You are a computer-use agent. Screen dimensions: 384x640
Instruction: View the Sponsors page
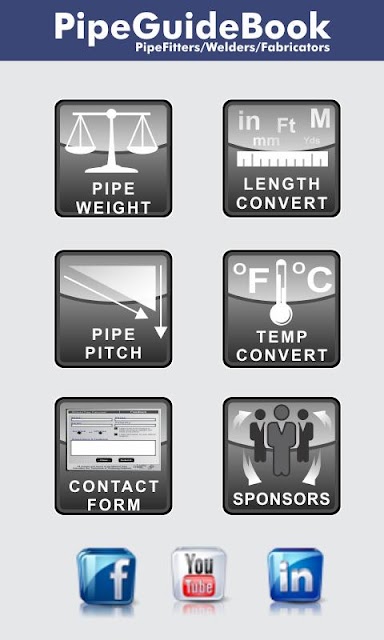pos(282,456)
